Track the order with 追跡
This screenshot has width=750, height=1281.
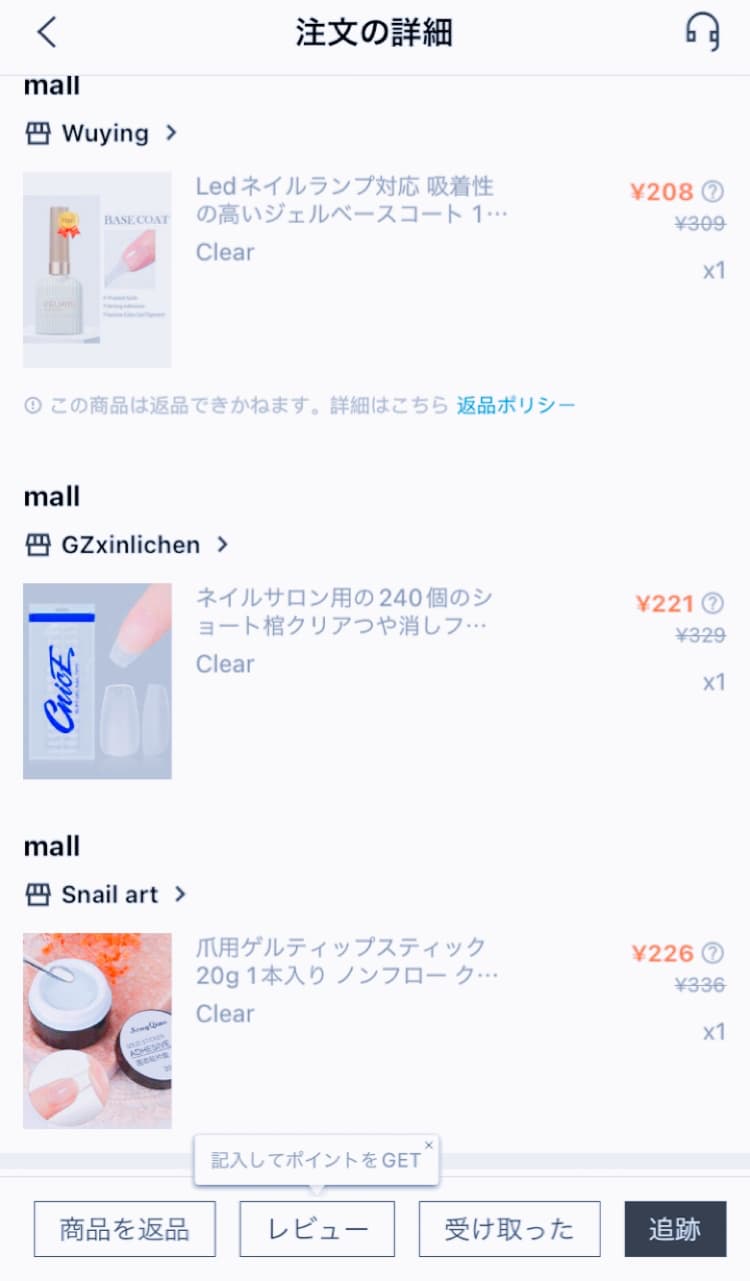tap(675, 1229)
